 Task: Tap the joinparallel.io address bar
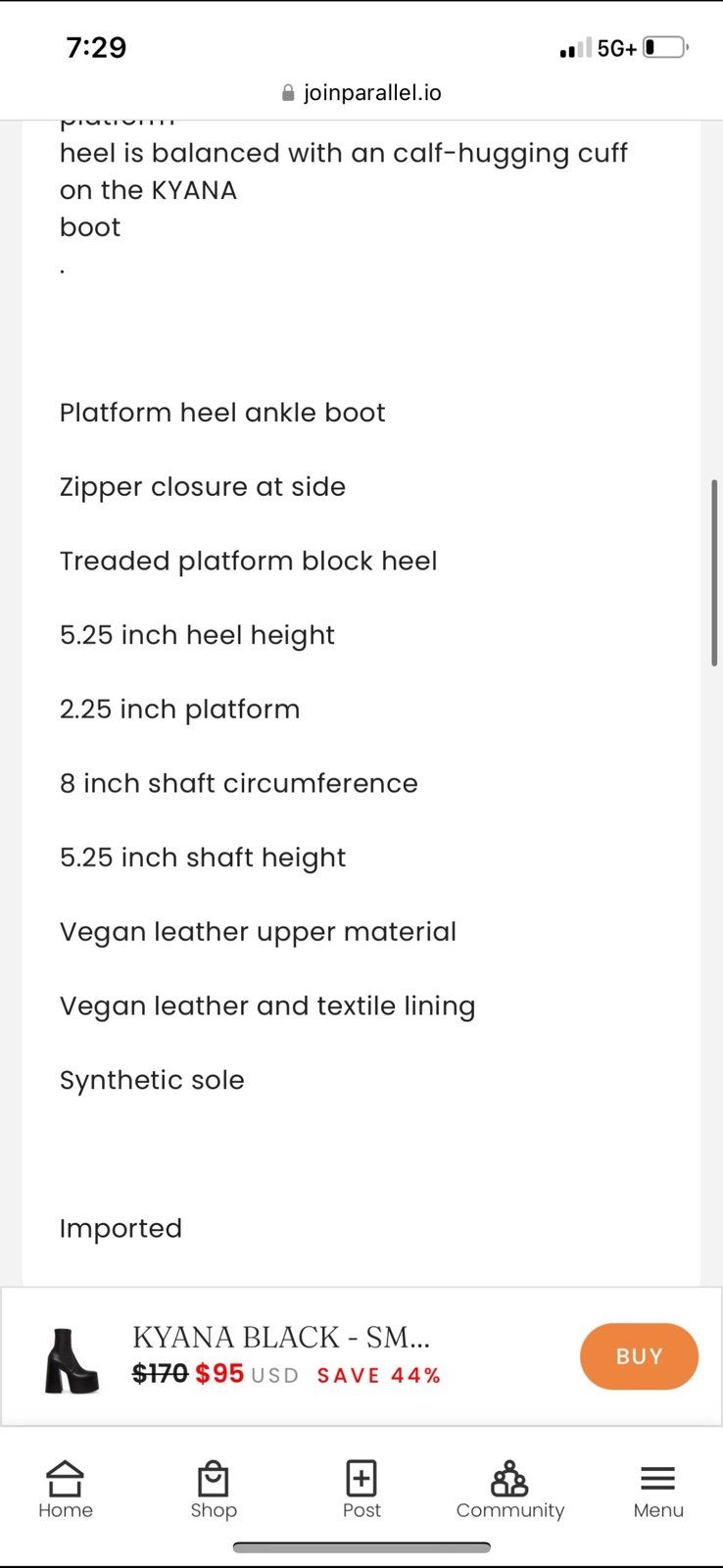tap(361, 93)
